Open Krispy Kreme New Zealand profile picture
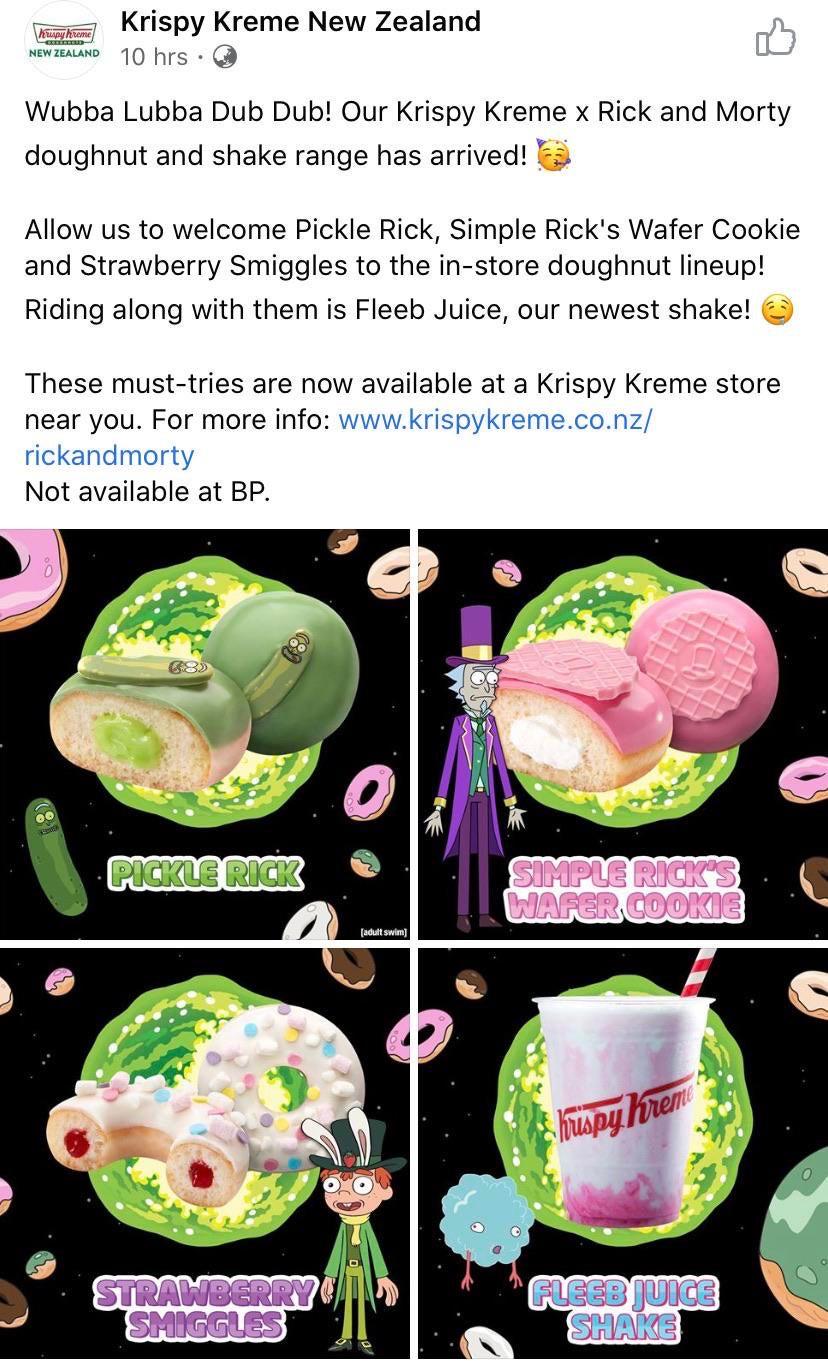 [63, 40]
